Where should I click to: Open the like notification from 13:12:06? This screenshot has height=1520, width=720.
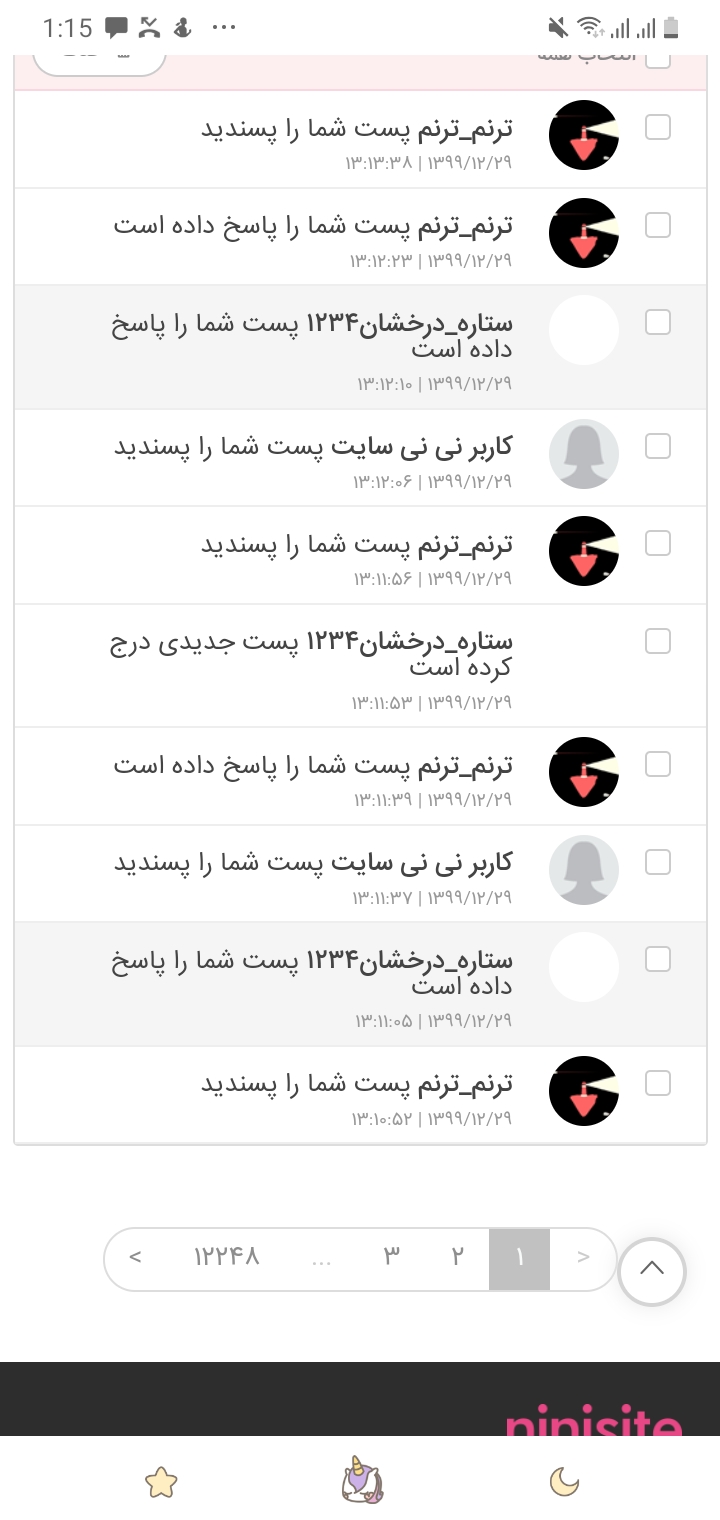point(312,447)
